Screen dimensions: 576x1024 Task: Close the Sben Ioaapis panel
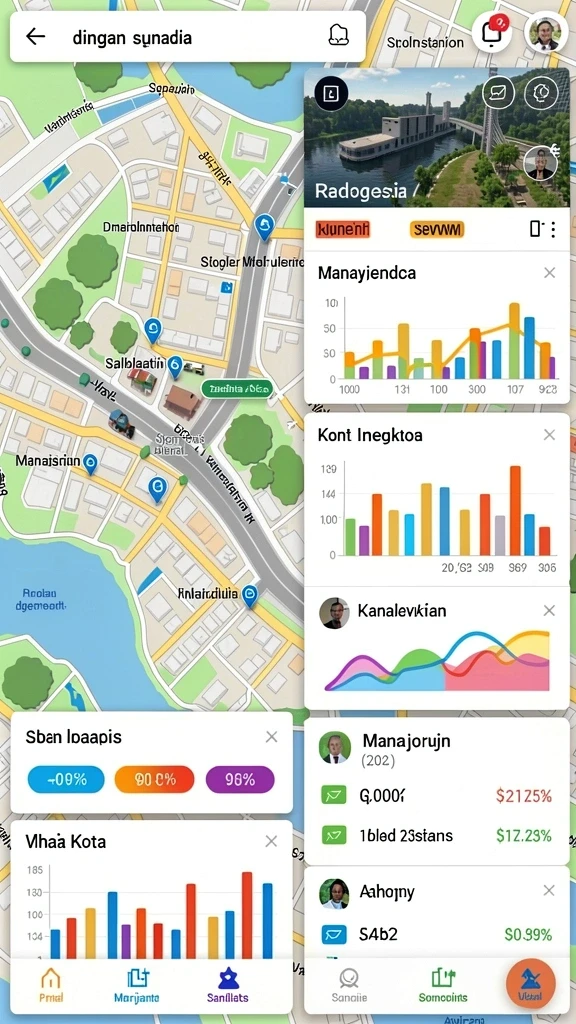(x=272, y=737)
